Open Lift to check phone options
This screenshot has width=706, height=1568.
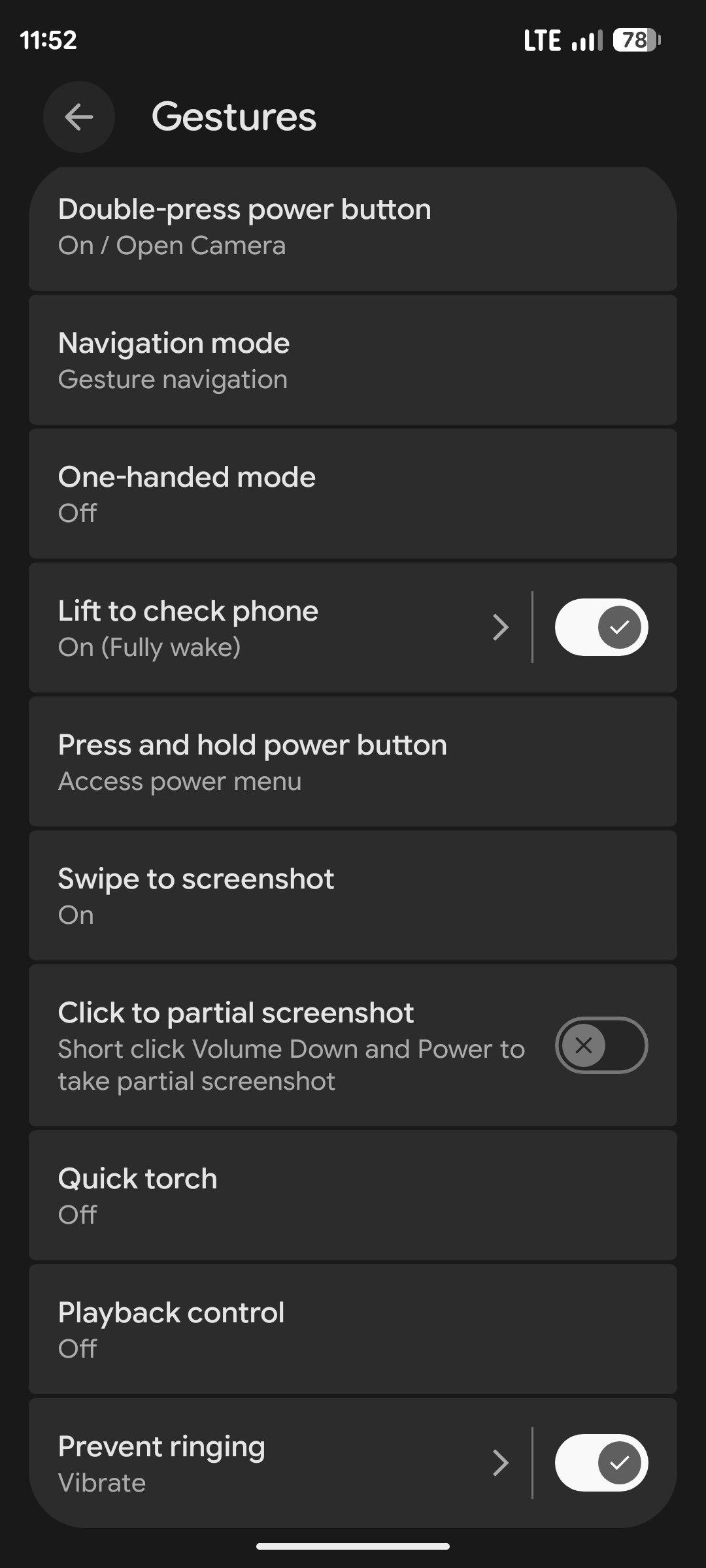click(x=275, y=628)
